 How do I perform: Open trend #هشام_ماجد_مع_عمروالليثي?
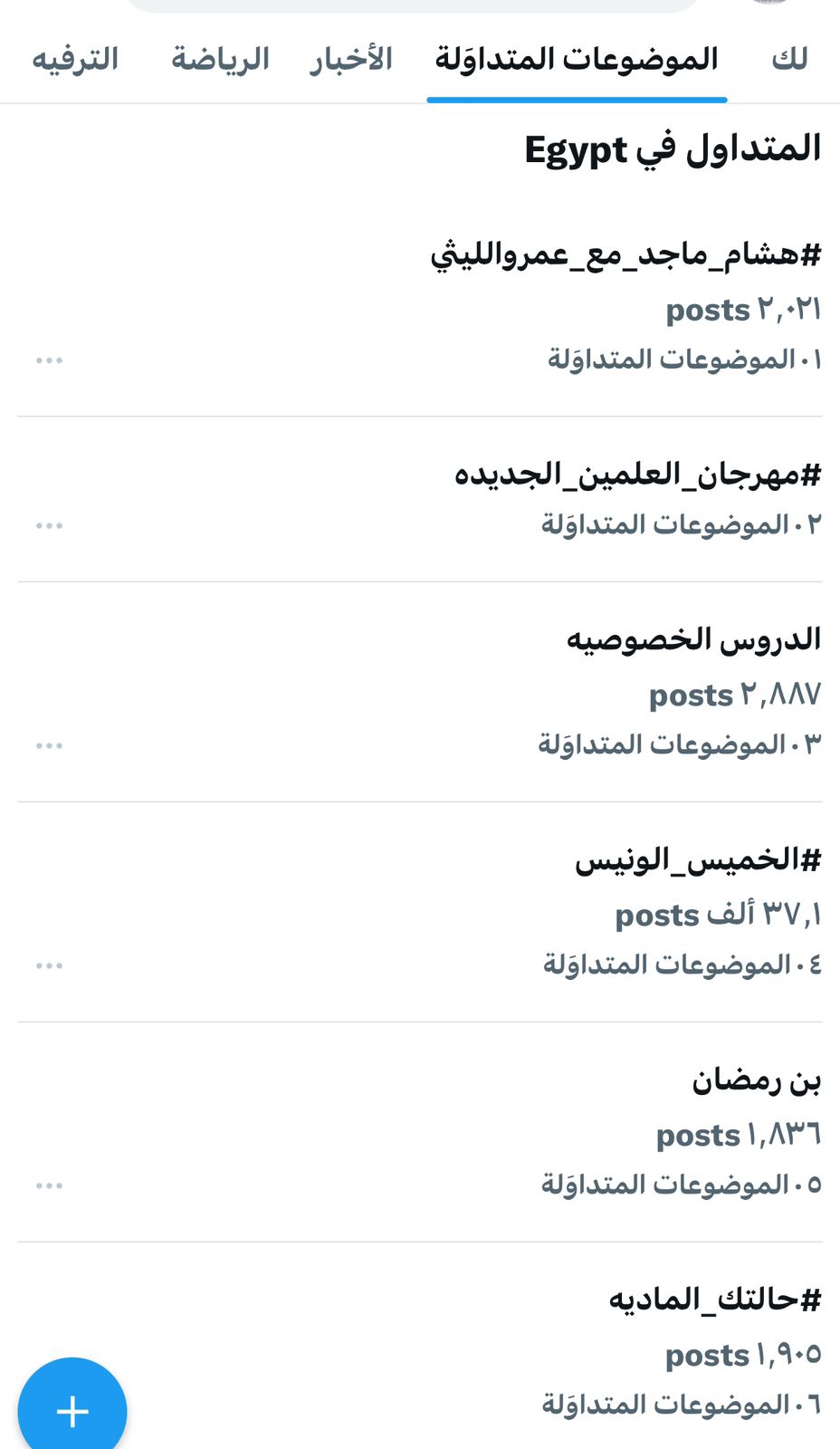[420, 306]
